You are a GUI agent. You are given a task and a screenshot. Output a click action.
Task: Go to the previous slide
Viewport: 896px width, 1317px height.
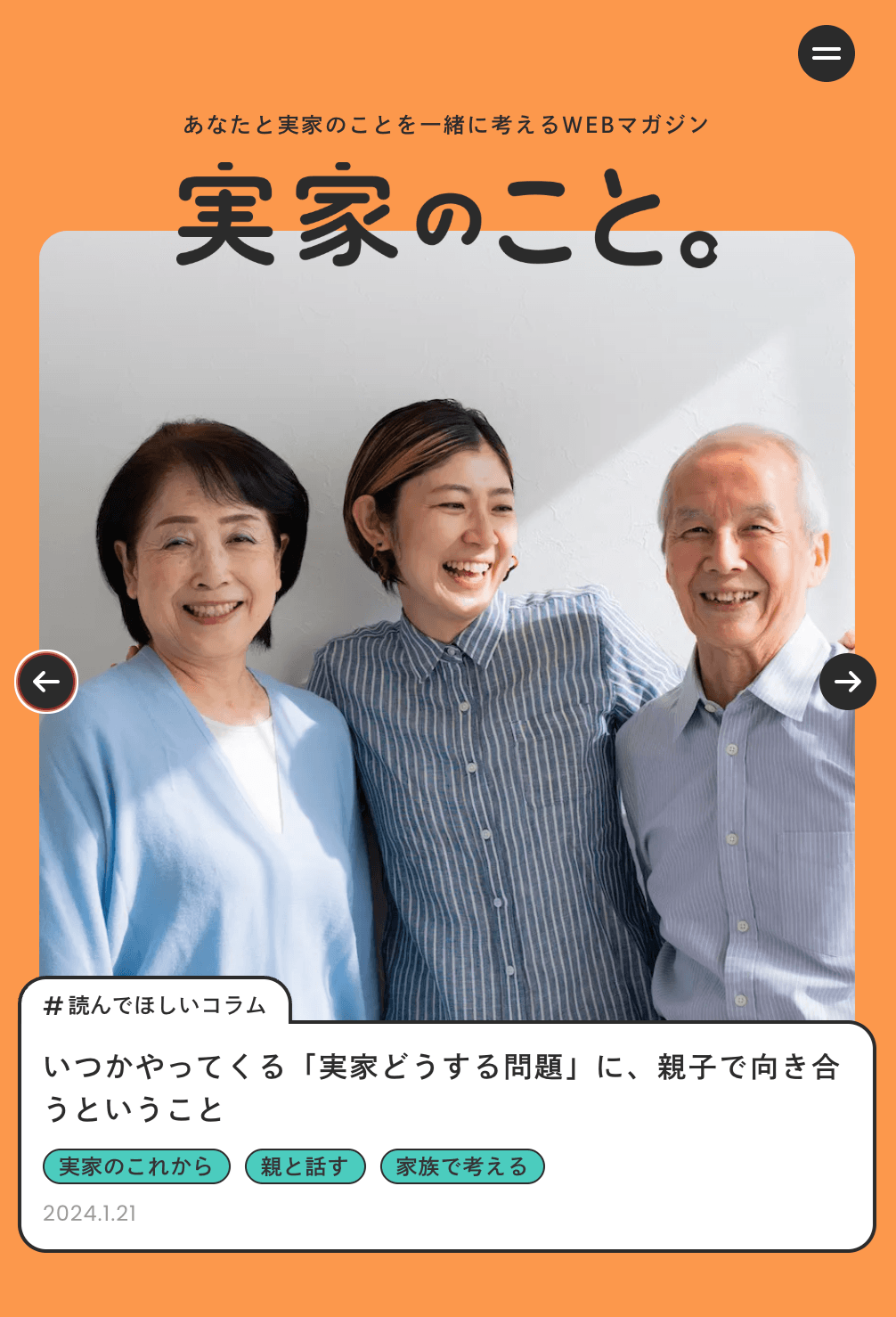46,682
